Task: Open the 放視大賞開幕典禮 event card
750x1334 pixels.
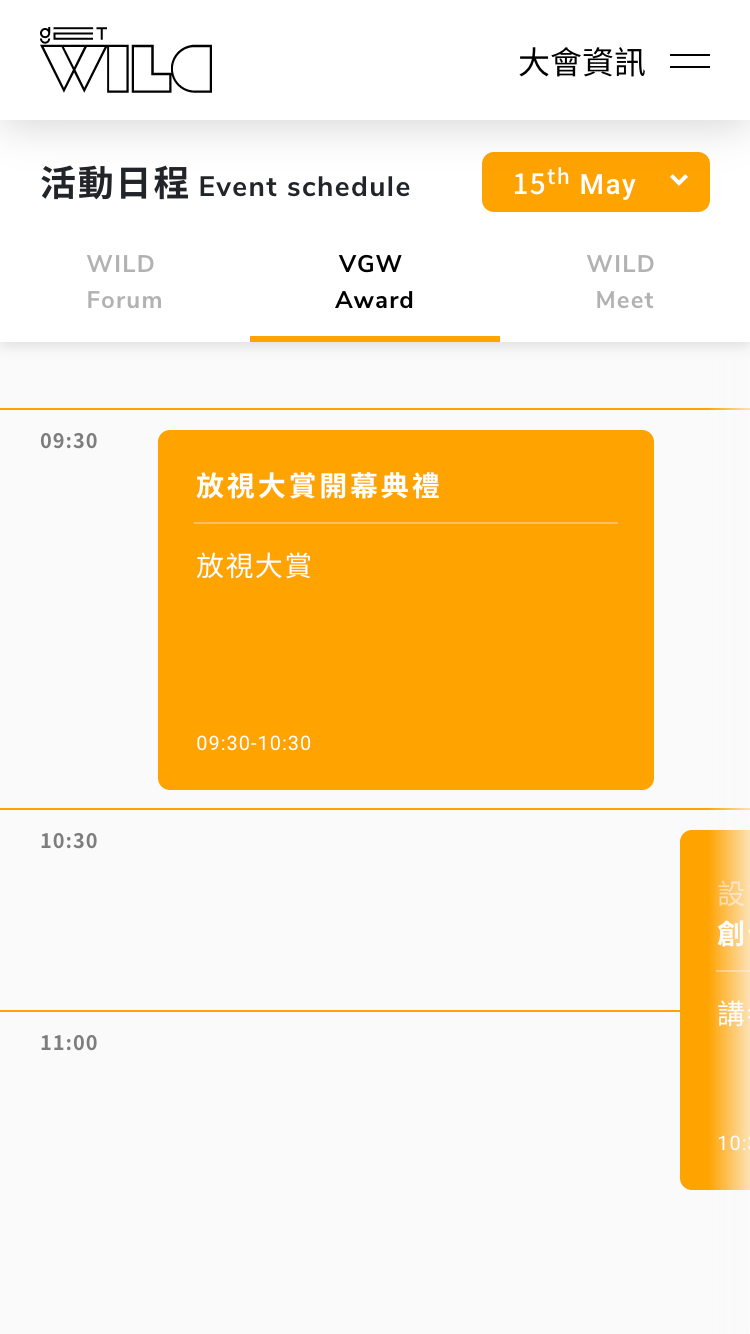Action: (406, 610)
